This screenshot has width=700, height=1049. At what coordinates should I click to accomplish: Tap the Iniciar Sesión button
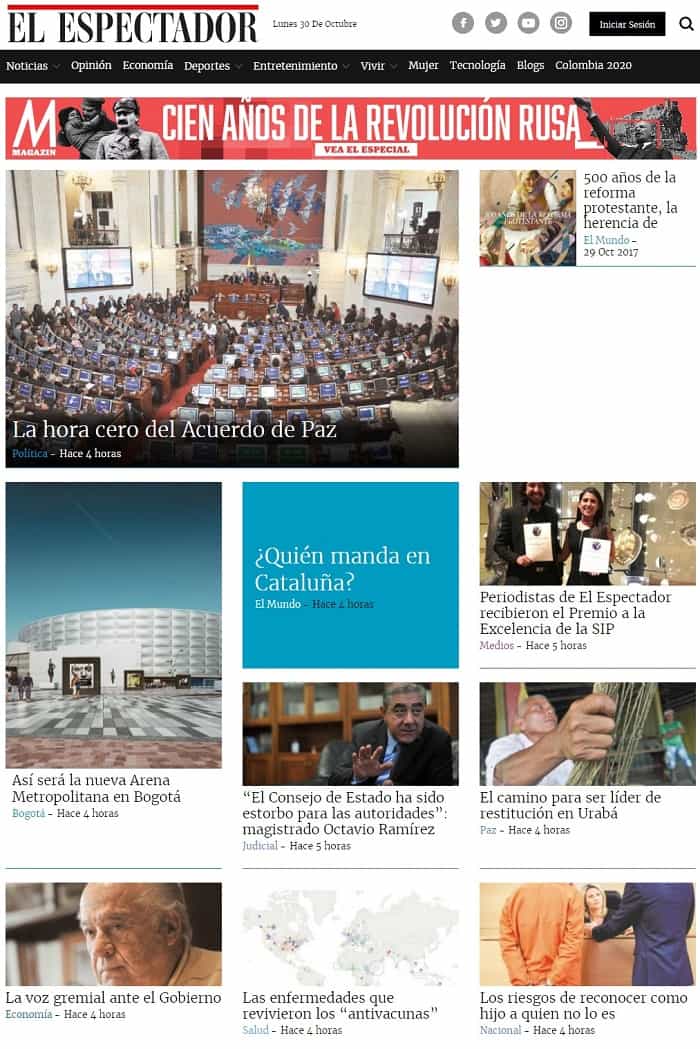(627, 24)
